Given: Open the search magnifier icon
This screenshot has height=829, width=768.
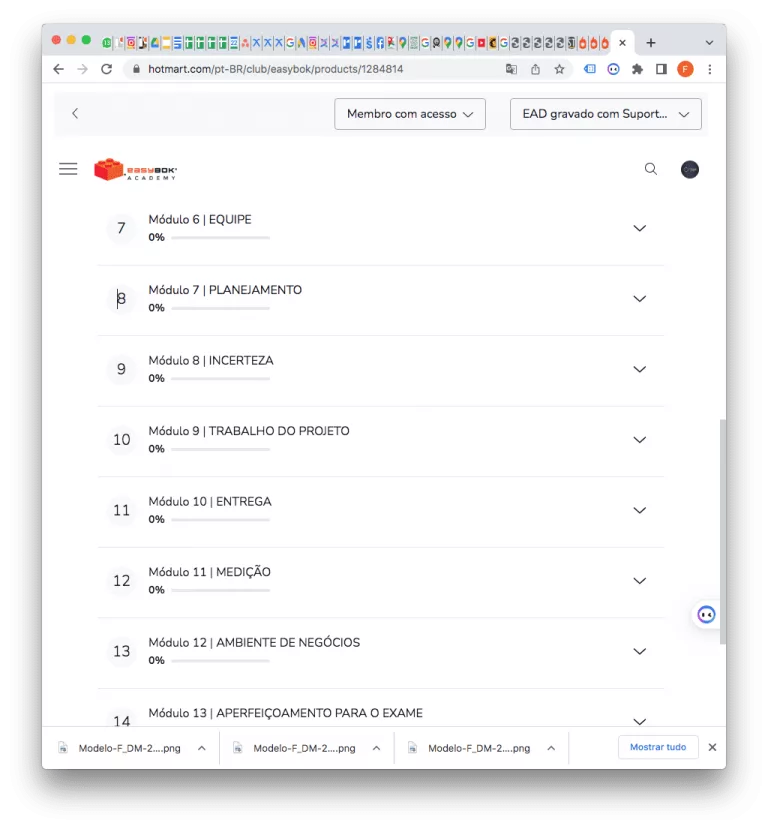Looking at the screenshot, I should tap(651, 169).
